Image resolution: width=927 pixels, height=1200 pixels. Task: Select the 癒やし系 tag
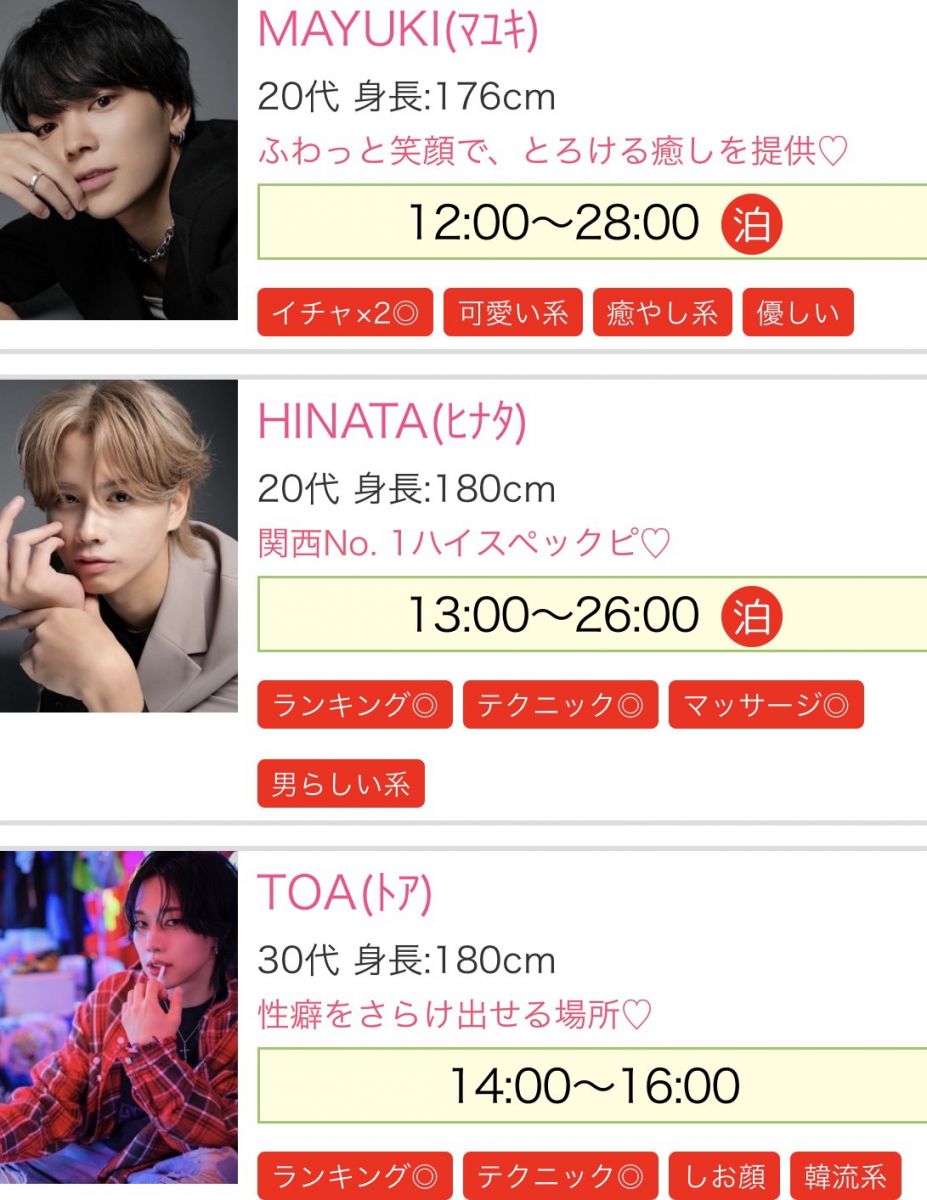click(x=662, y=313)
